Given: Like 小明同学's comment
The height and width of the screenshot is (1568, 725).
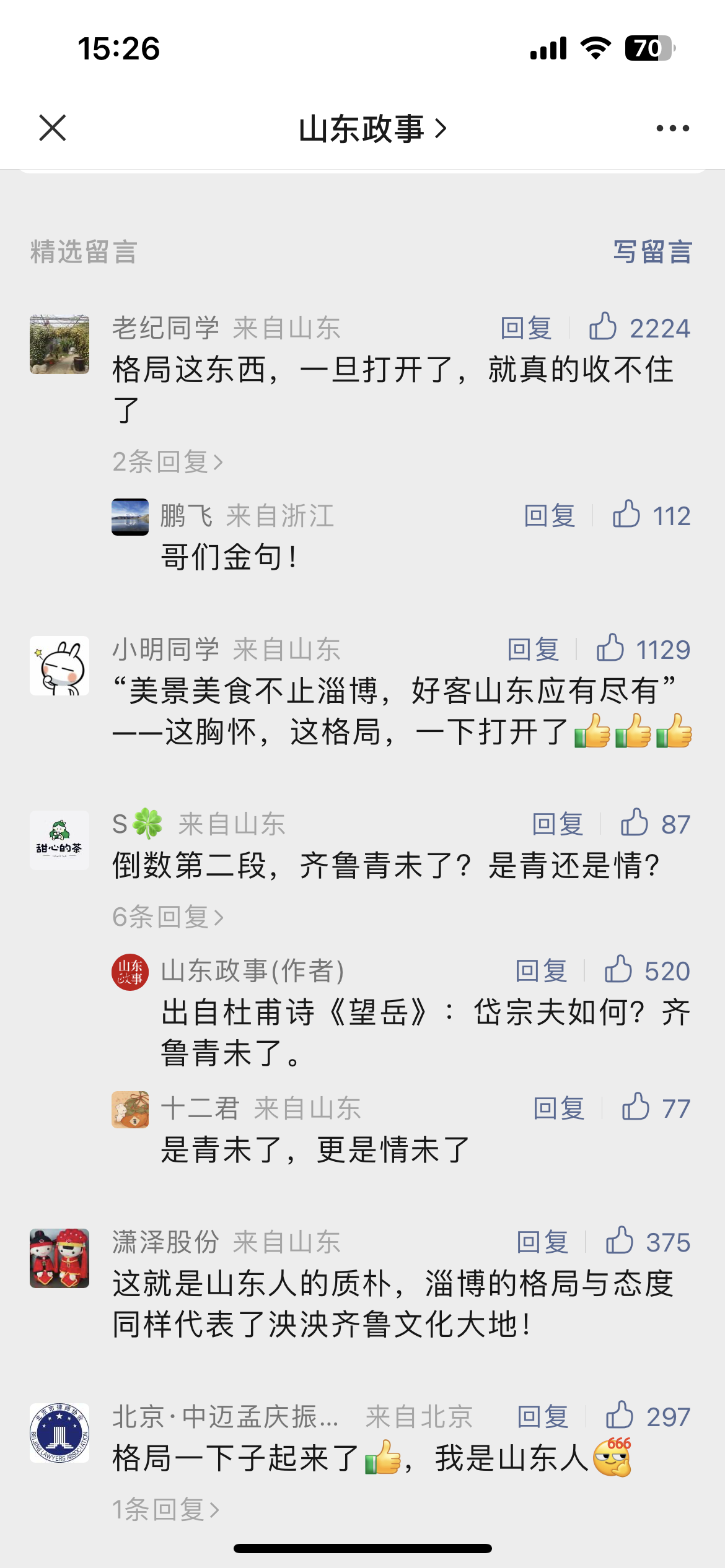Looking at the screenshot, I should click(x=643, y=649).
